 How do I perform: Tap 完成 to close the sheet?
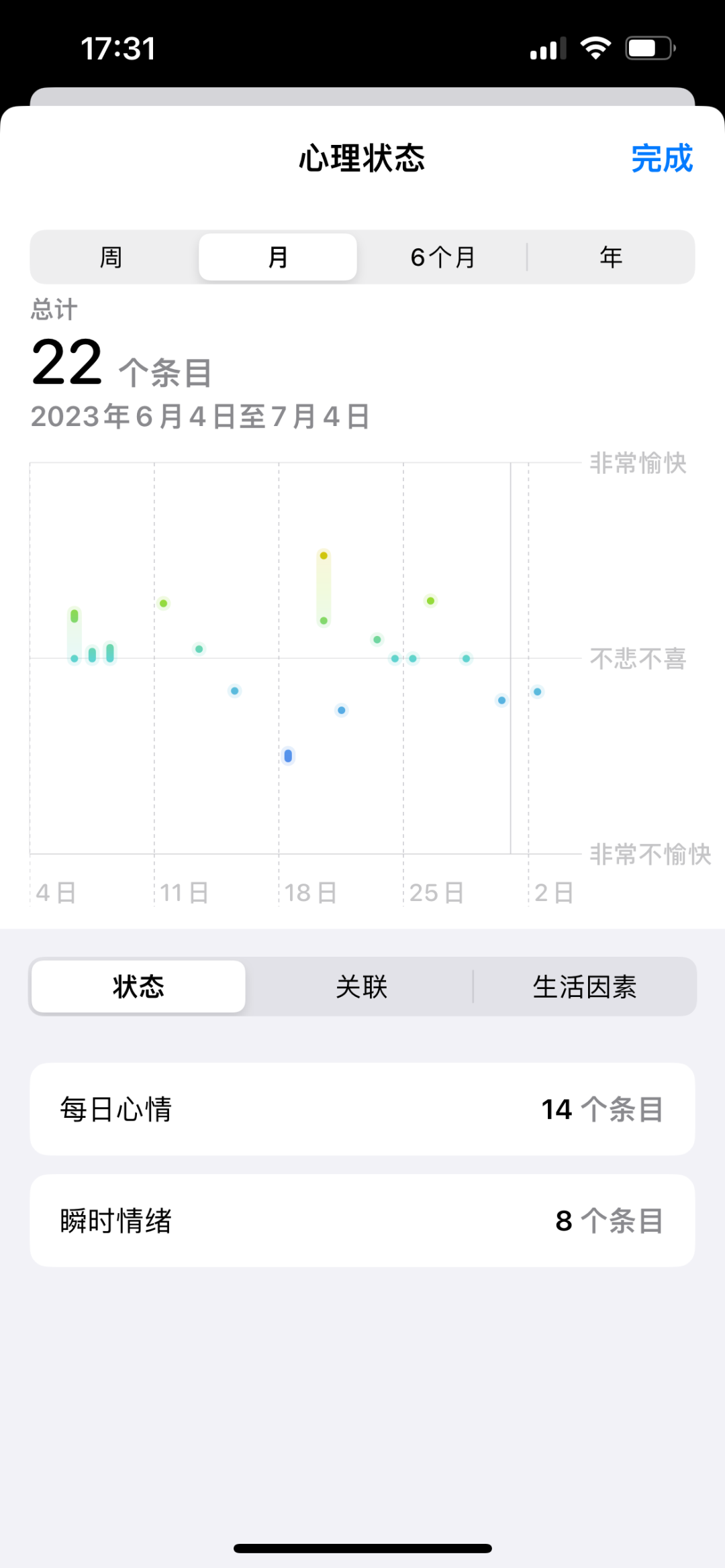(661, 159)
